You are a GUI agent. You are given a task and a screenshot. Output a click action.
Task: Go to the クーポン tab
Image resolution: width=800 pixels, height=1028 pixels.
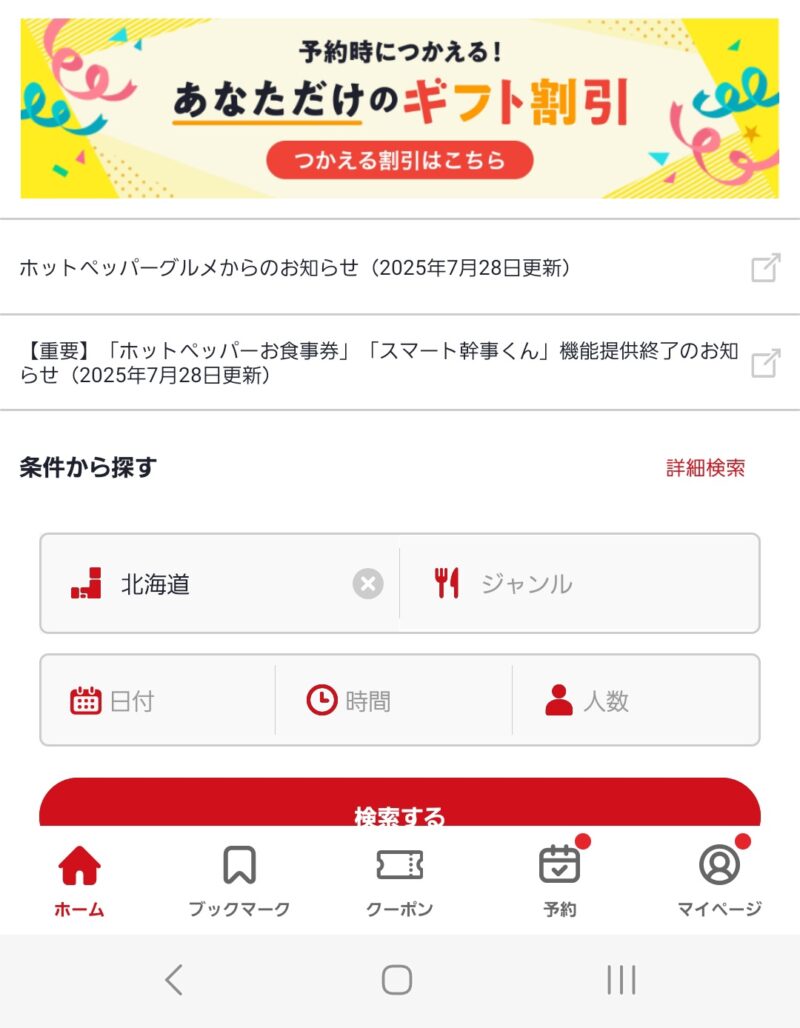399,880
